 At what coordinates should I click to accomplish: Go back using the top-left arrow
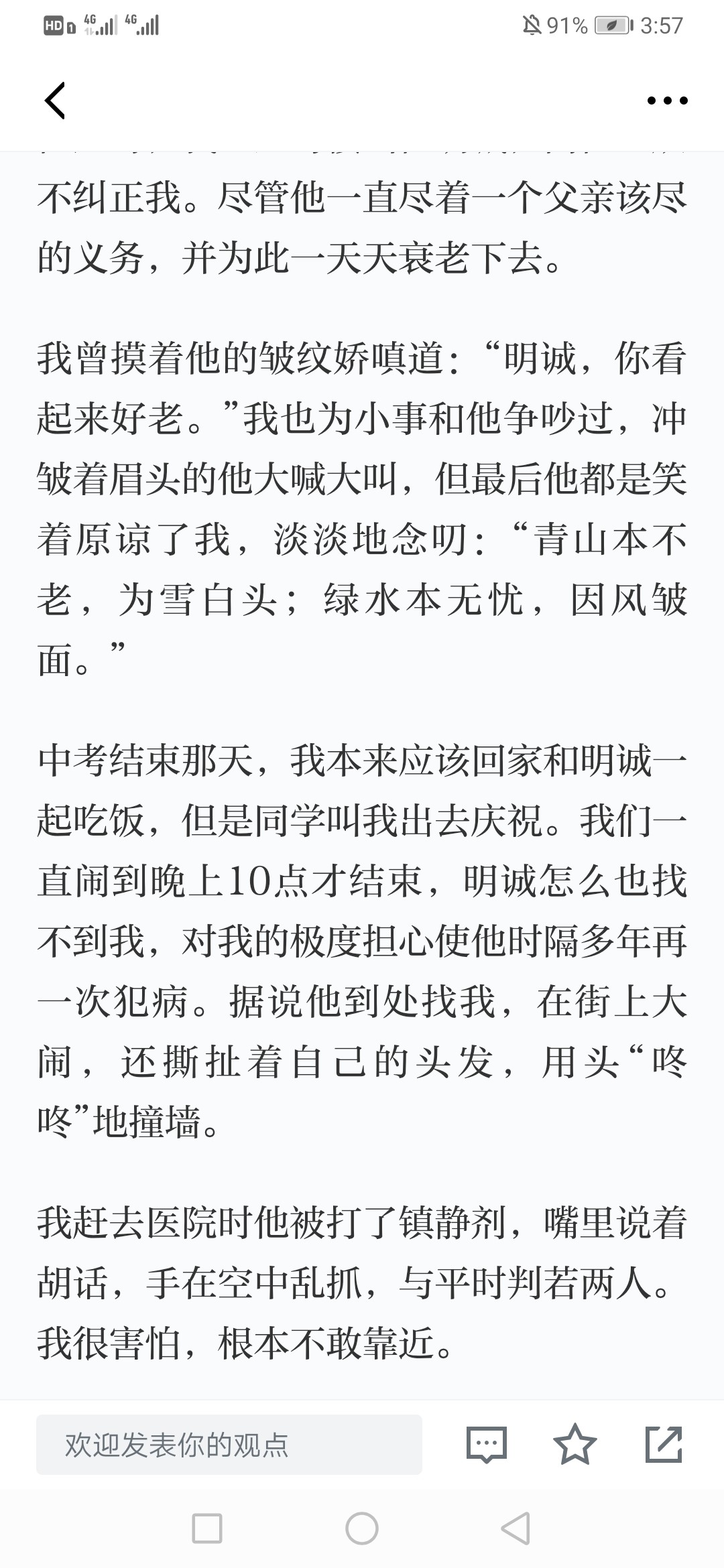click(55, 101)
